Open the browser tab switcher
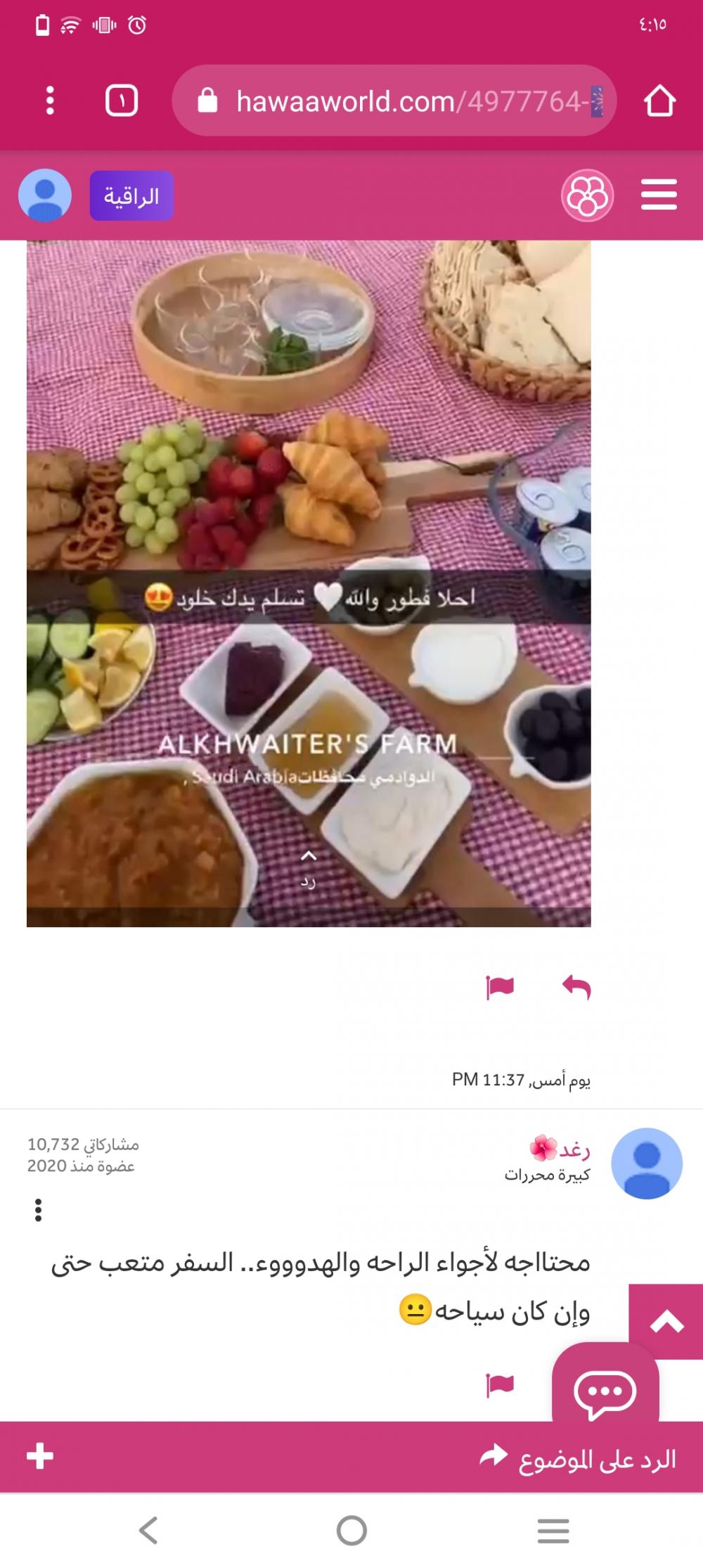This screenshot has height=1568, width=703. point(122,101)
